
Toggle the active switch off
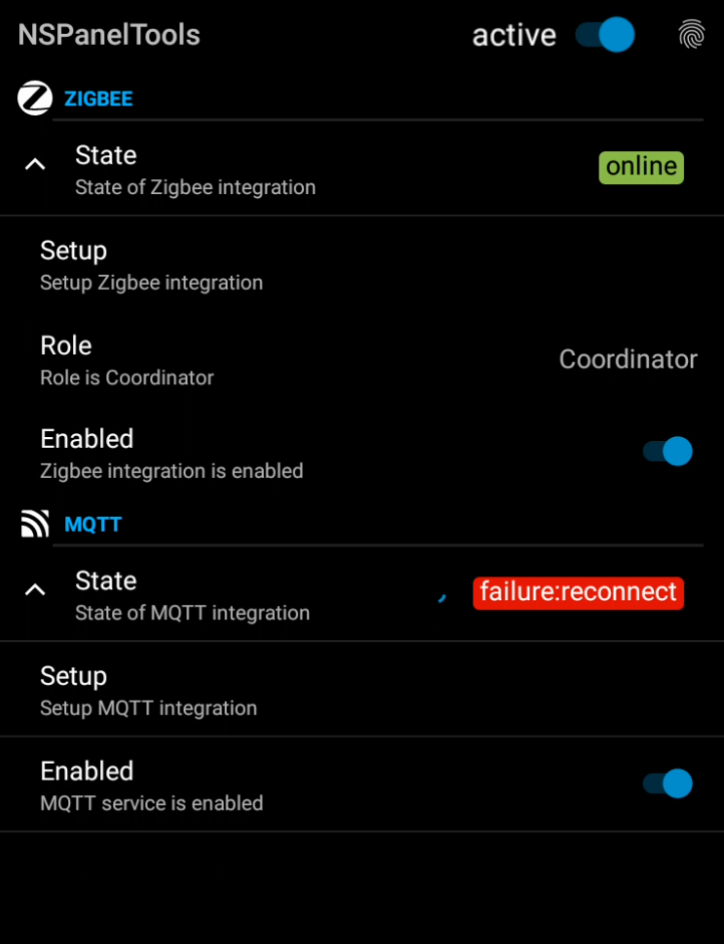pyautogui.click(x=606, y=35)
